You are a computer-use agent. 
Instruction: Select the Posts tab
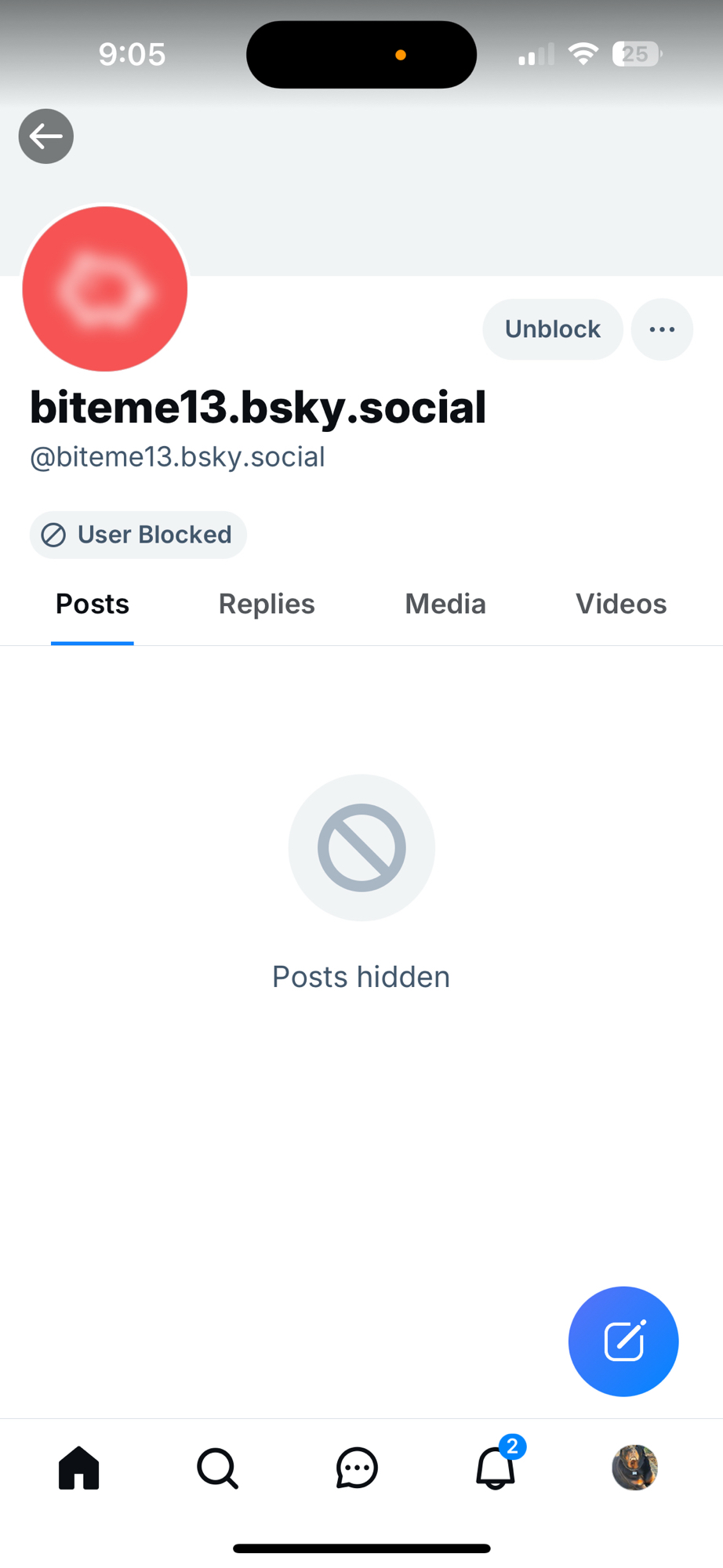point(93,604)
